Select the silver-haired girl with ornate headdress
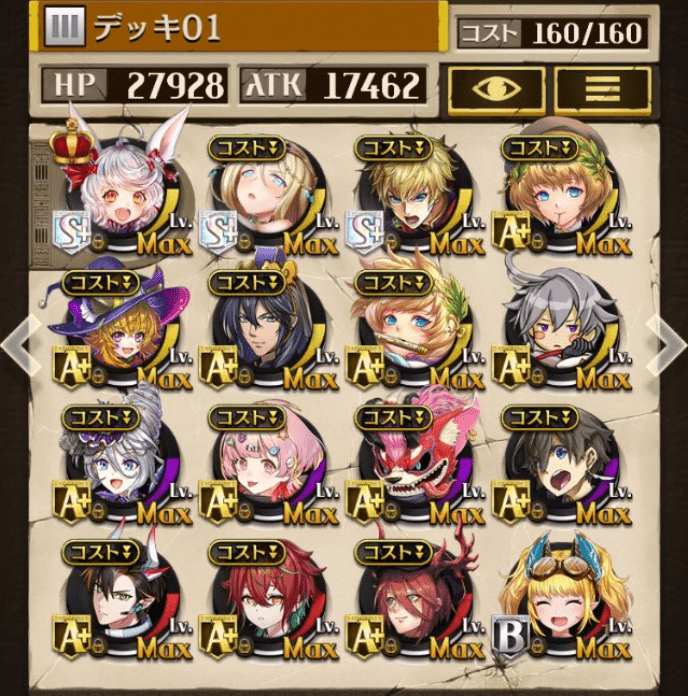The height and width of the screenshot is (696, 688). 117,465
